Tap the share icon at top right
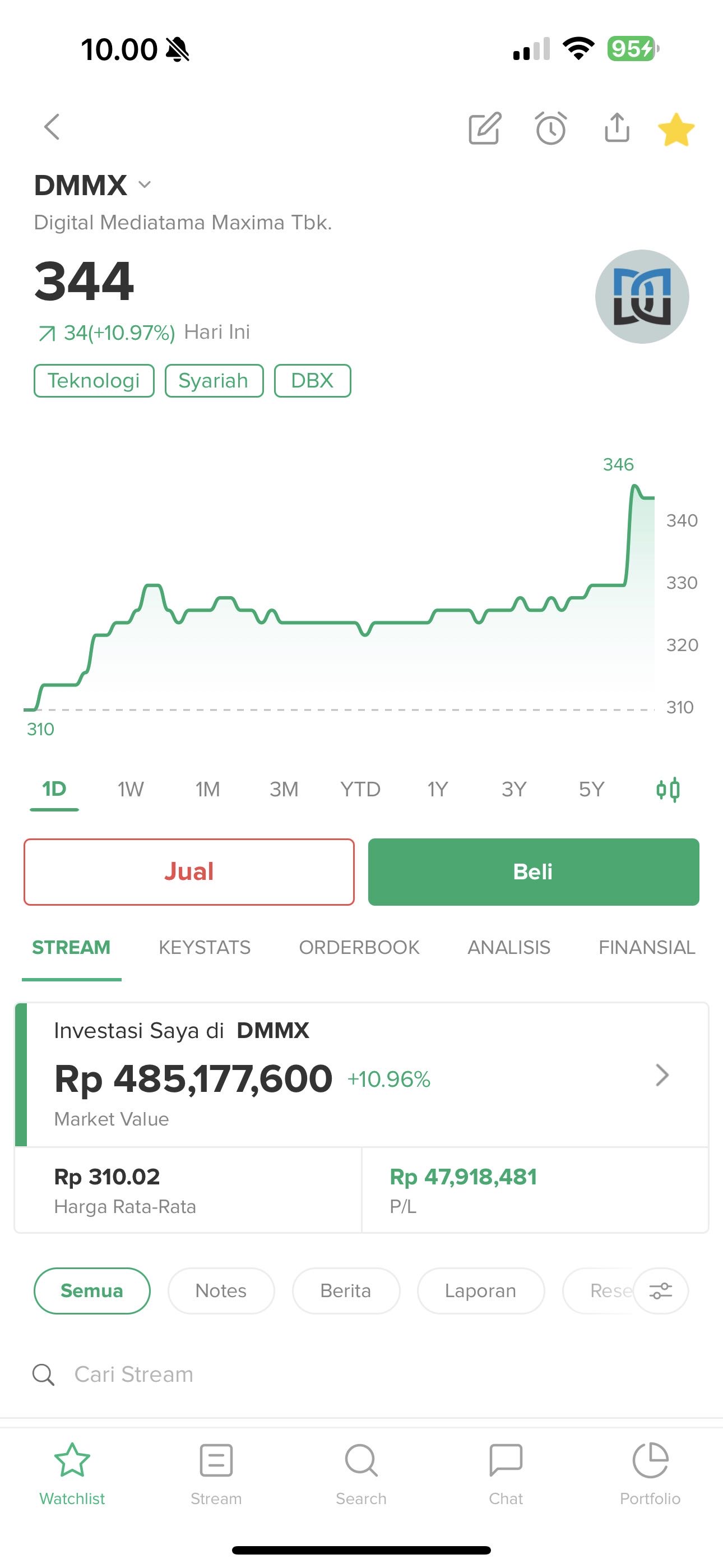Screen dimensions: 723x1568 (617, 128)
